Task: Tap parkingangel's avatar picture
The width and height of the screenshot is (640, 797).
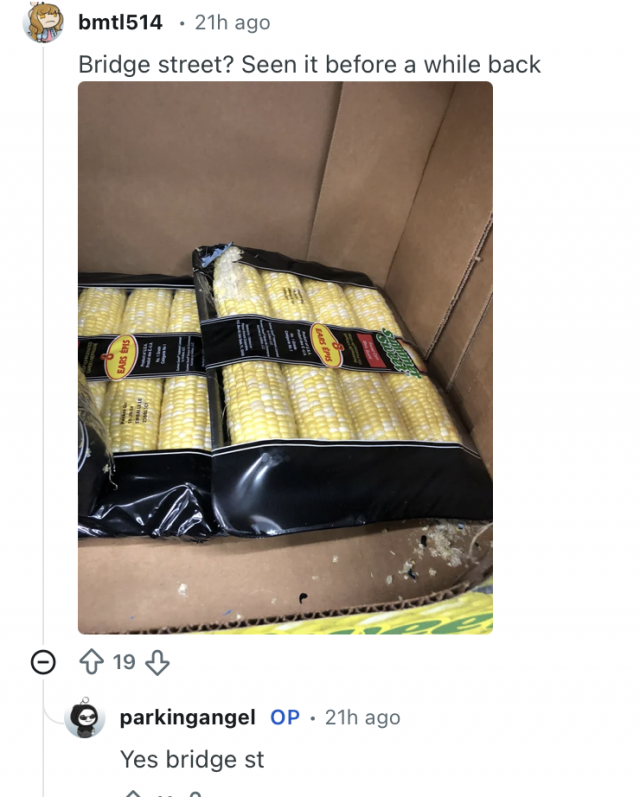Action: (85, 718)
